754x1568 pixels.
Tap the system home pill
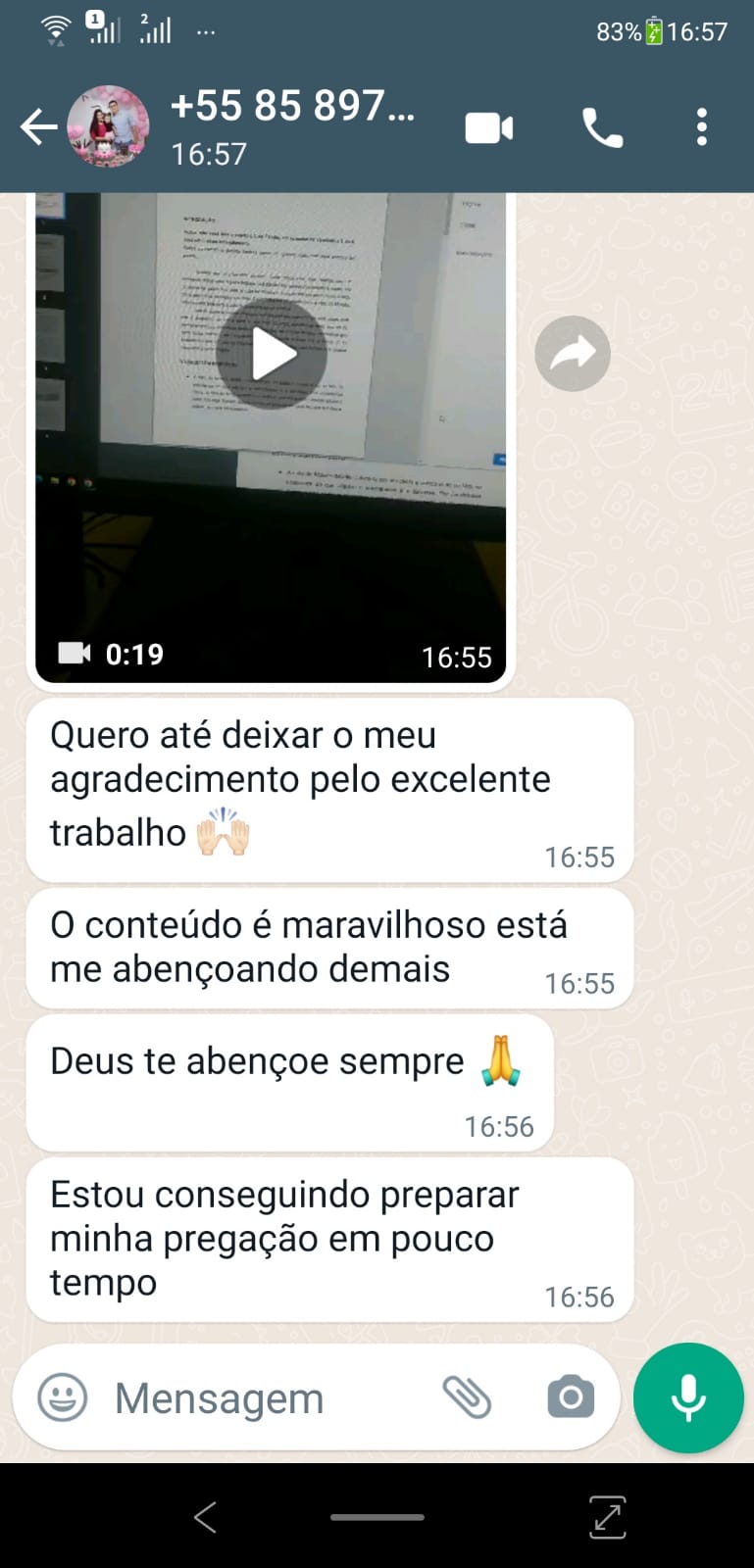[377, 1517]
